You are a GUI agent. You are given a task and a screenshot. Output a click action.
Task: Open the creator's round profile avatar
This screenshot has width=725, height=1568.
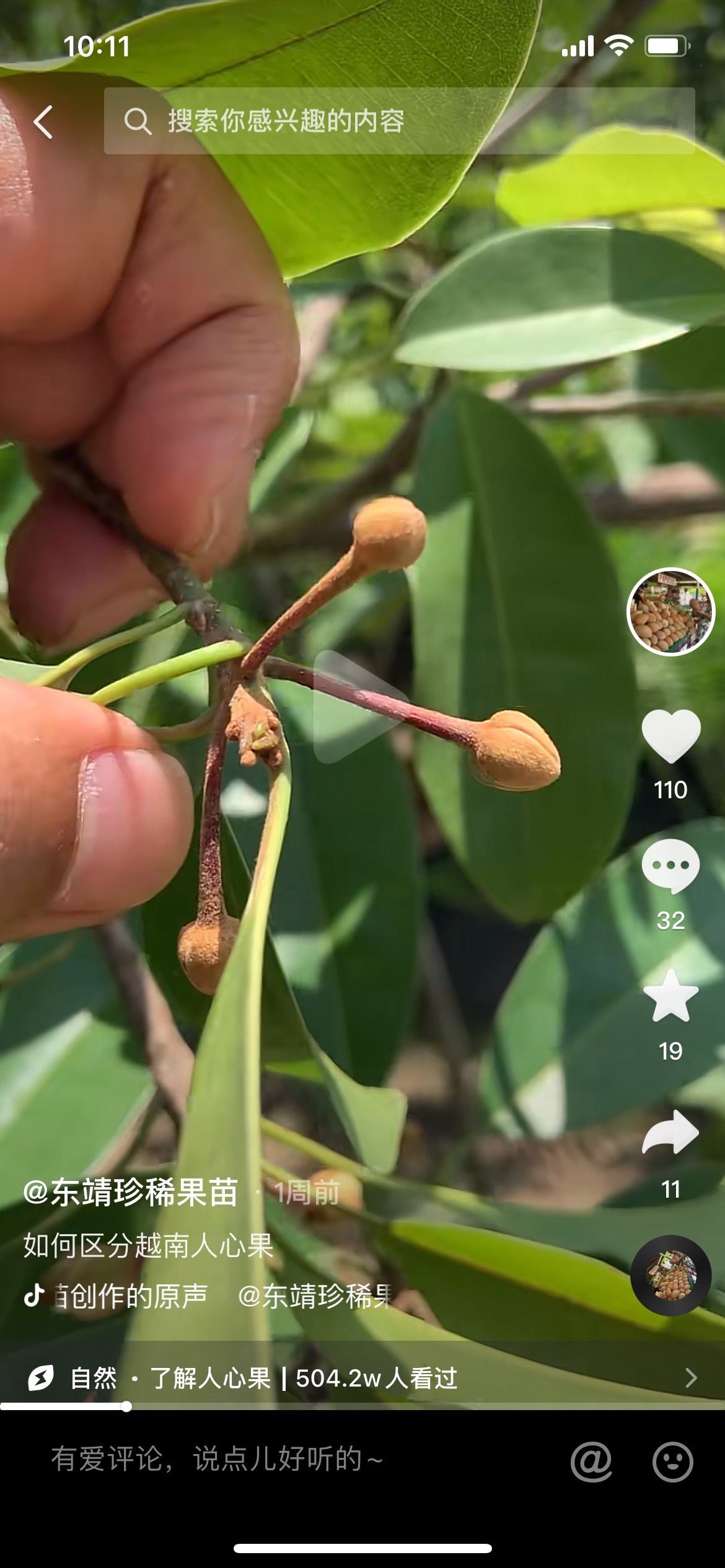point(671,612)
